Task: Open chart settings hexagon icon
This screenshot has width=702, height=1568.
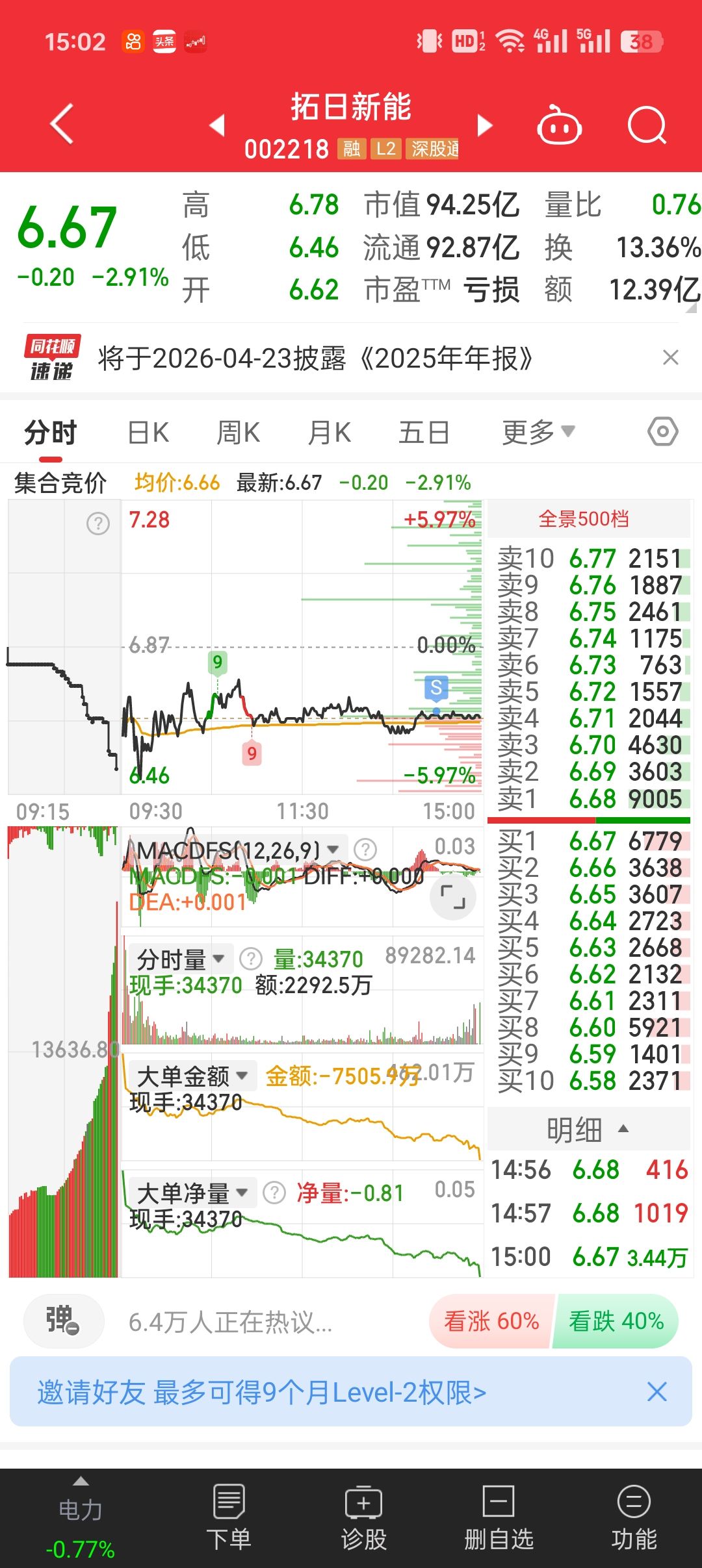Action: tap(663, 431)
